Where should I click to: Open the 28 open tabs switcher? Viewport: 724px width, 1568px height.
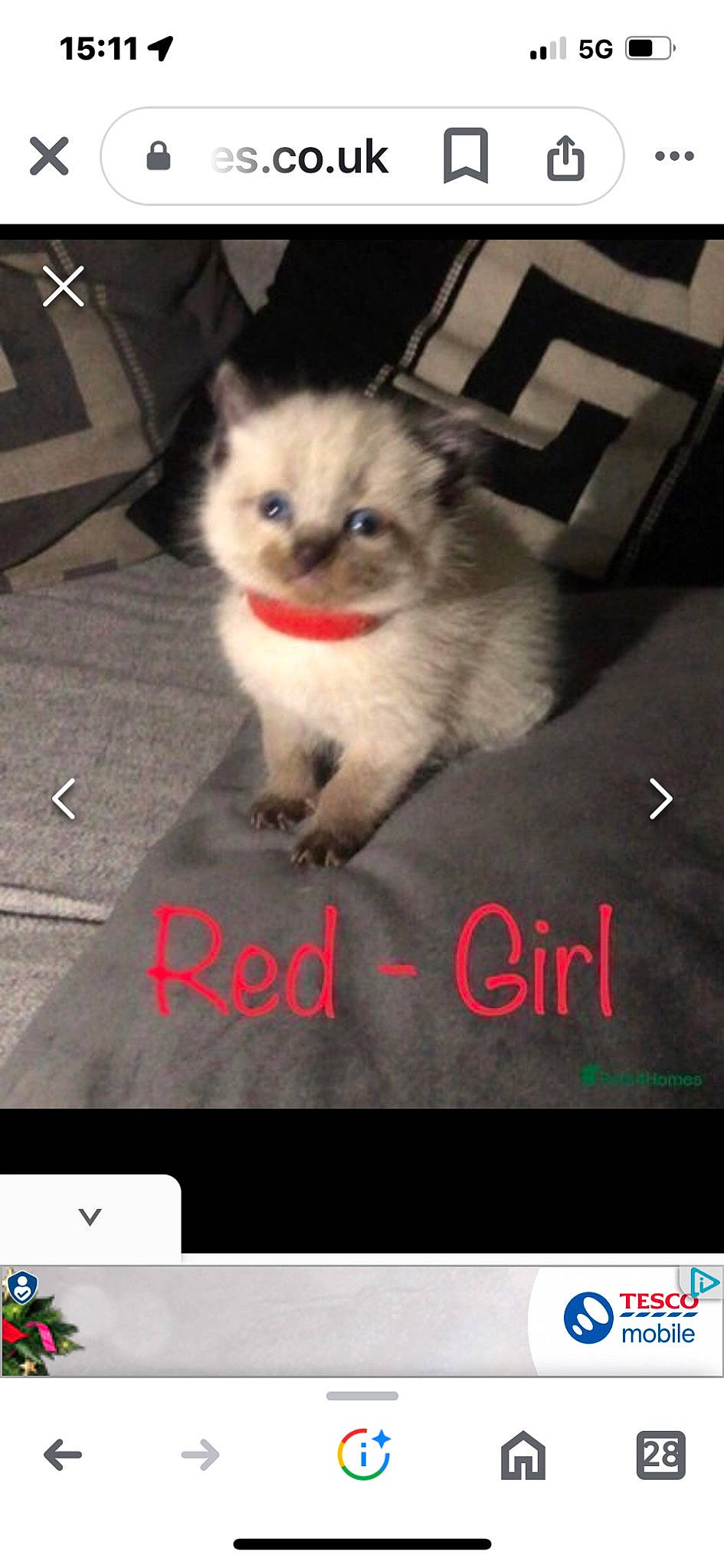click(x=660, y=1455)
